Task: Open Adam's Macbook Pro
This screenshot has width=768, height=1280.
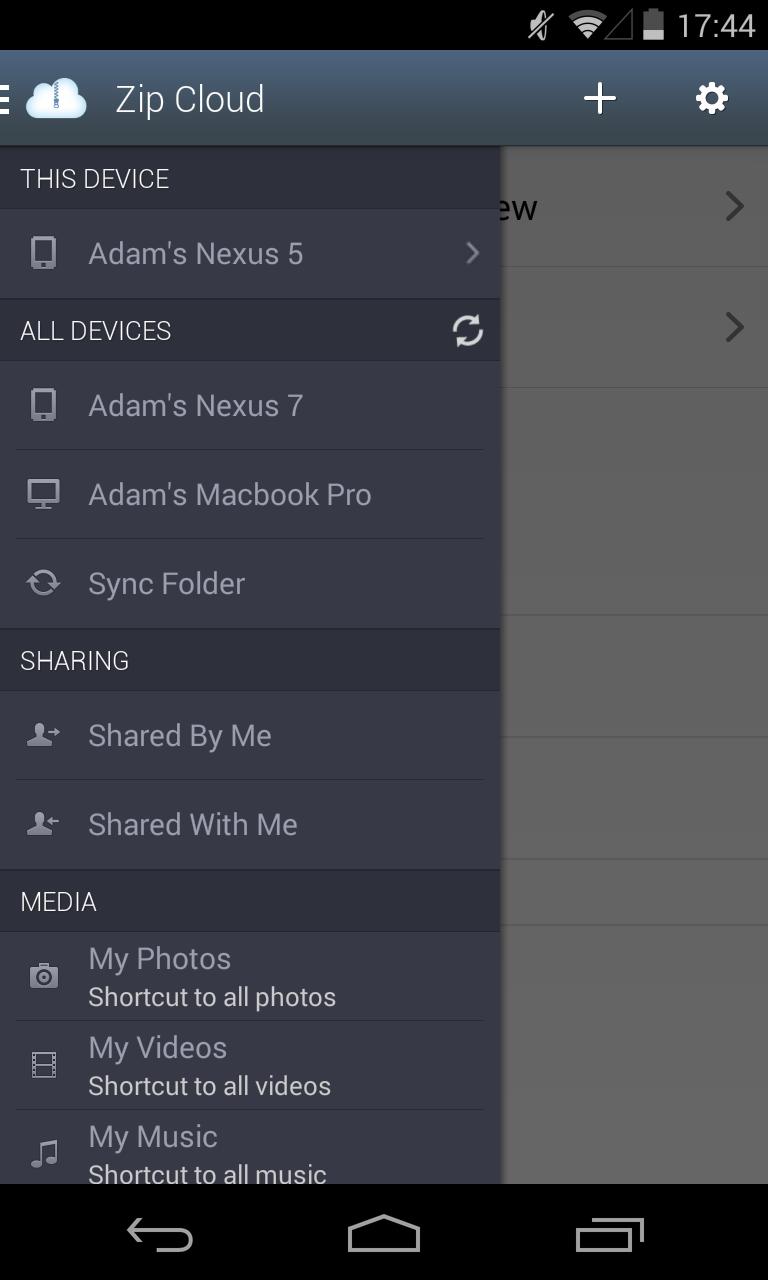Action: coord(250,495)
